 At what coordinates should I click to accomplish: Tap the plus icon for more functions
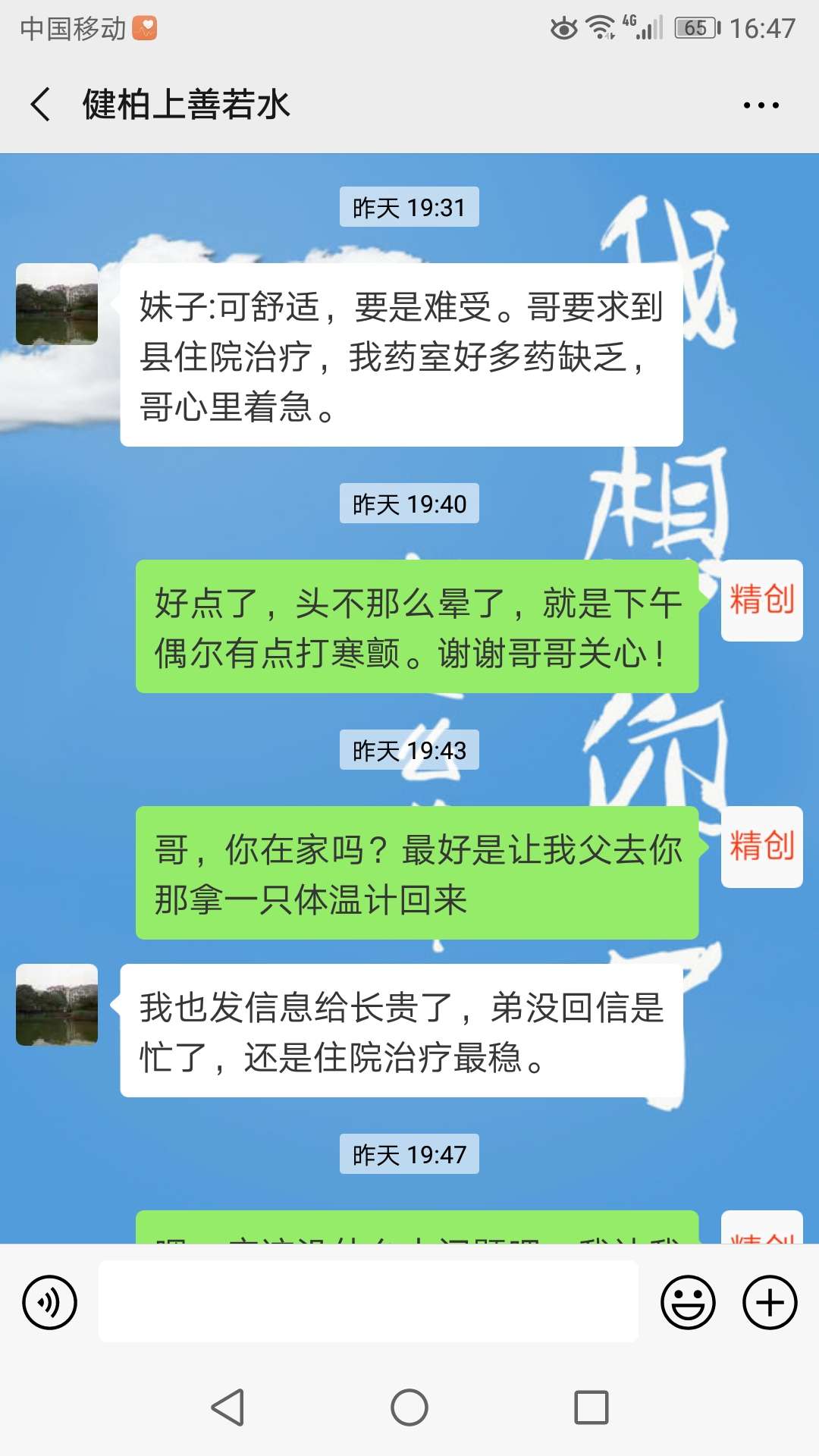[771, 1301]
